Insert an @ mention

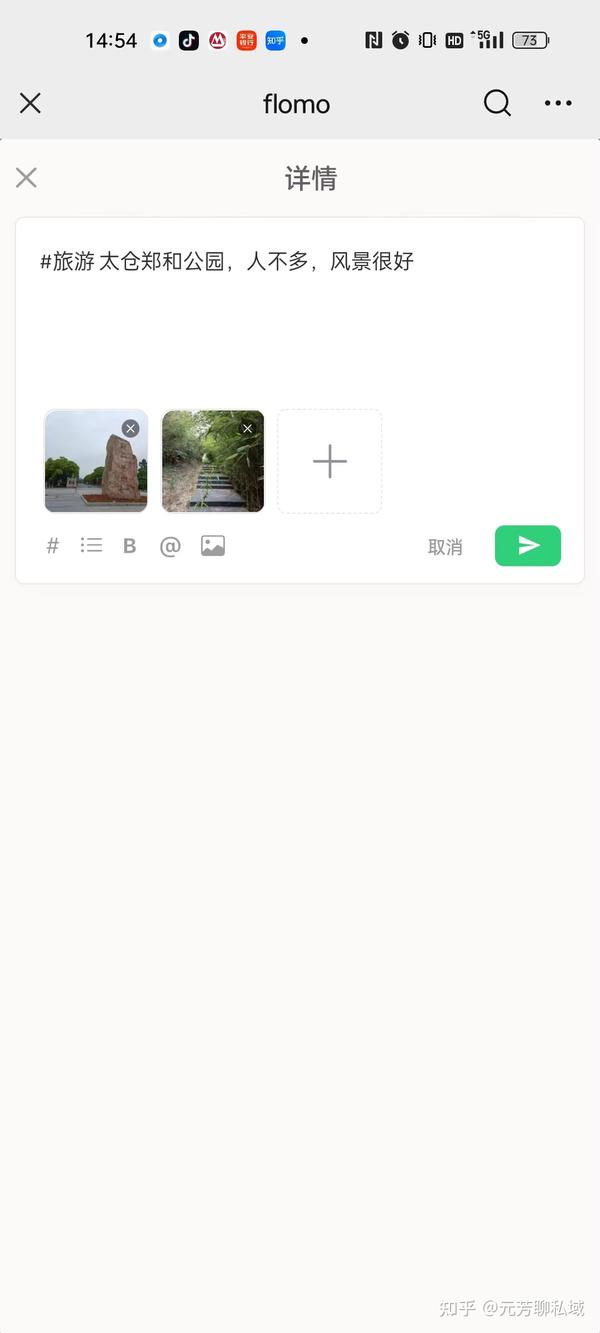tap(170, 546)
